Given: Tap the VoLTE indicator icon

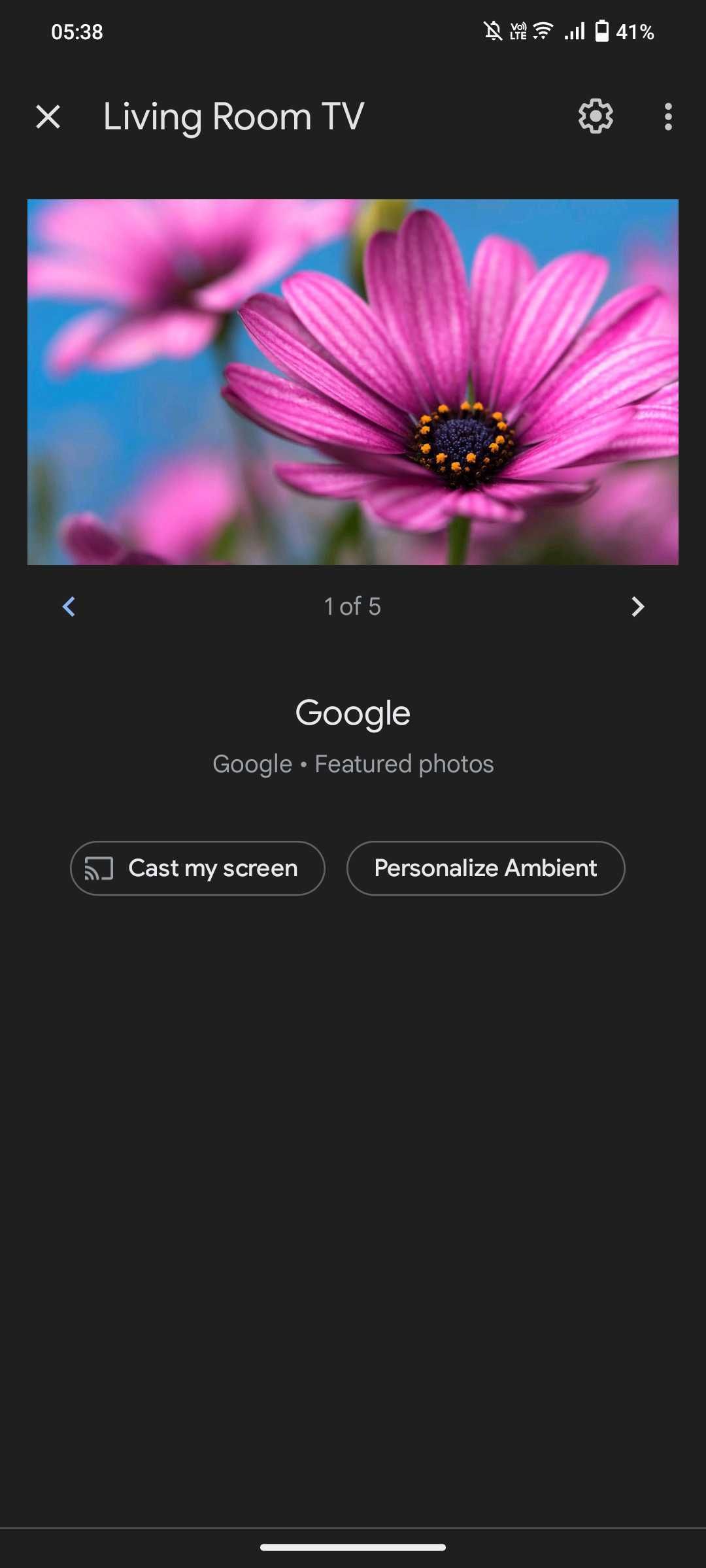Looking at the screenshot, I should tap(518, 31).
